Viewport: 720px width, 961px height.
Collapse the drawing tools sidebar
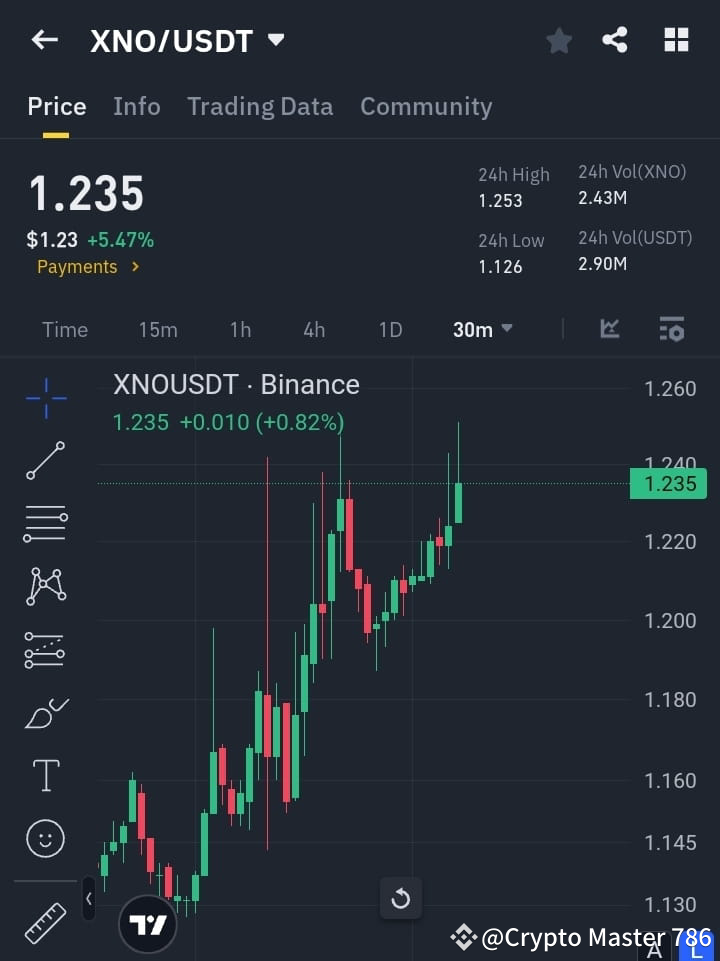click(x=89, y=899)
